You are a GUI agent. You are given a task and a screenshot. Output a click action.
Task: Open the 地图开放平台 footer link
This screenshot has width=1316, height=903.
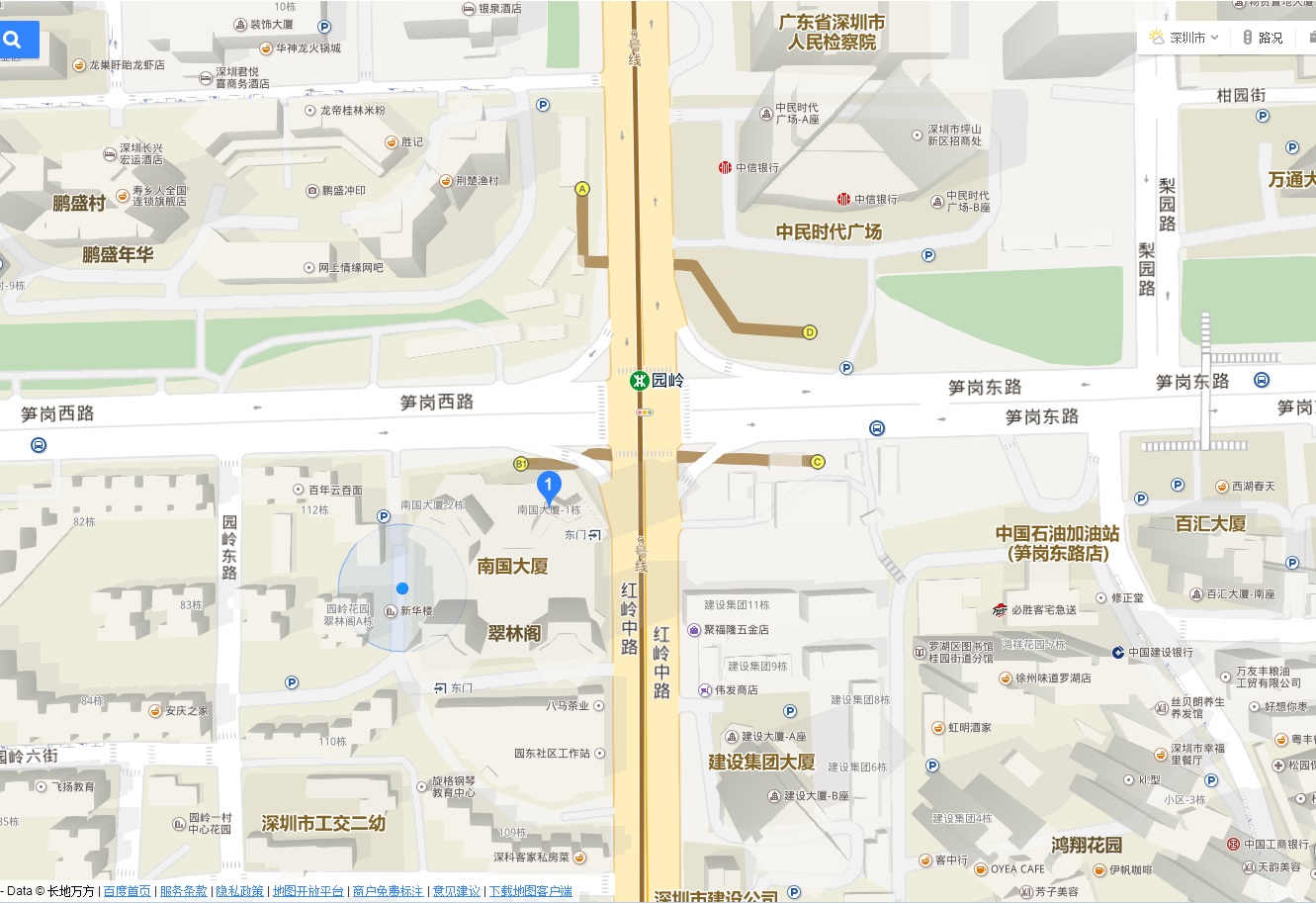308,891
